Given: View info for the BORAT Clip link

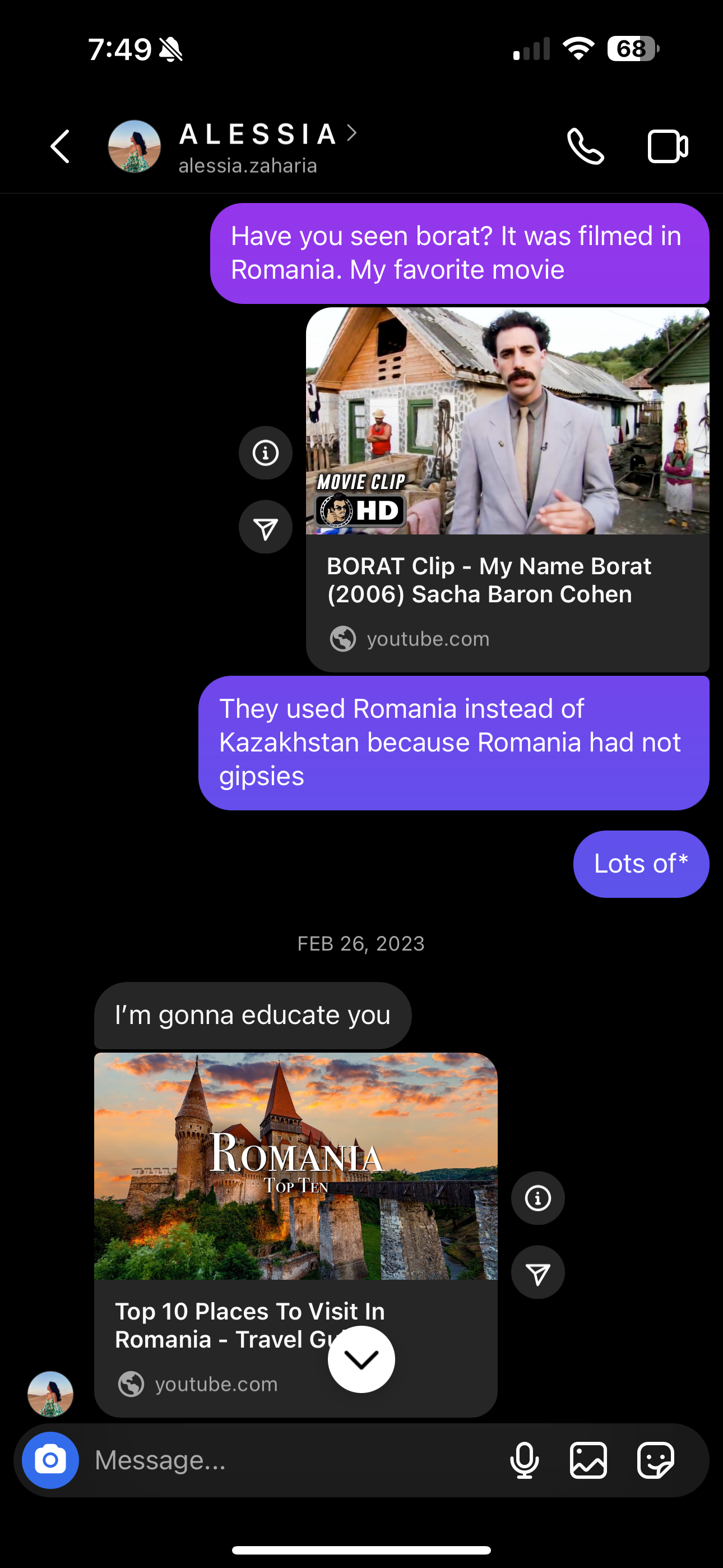Looking at the screenshot, I should pos(265,453).
